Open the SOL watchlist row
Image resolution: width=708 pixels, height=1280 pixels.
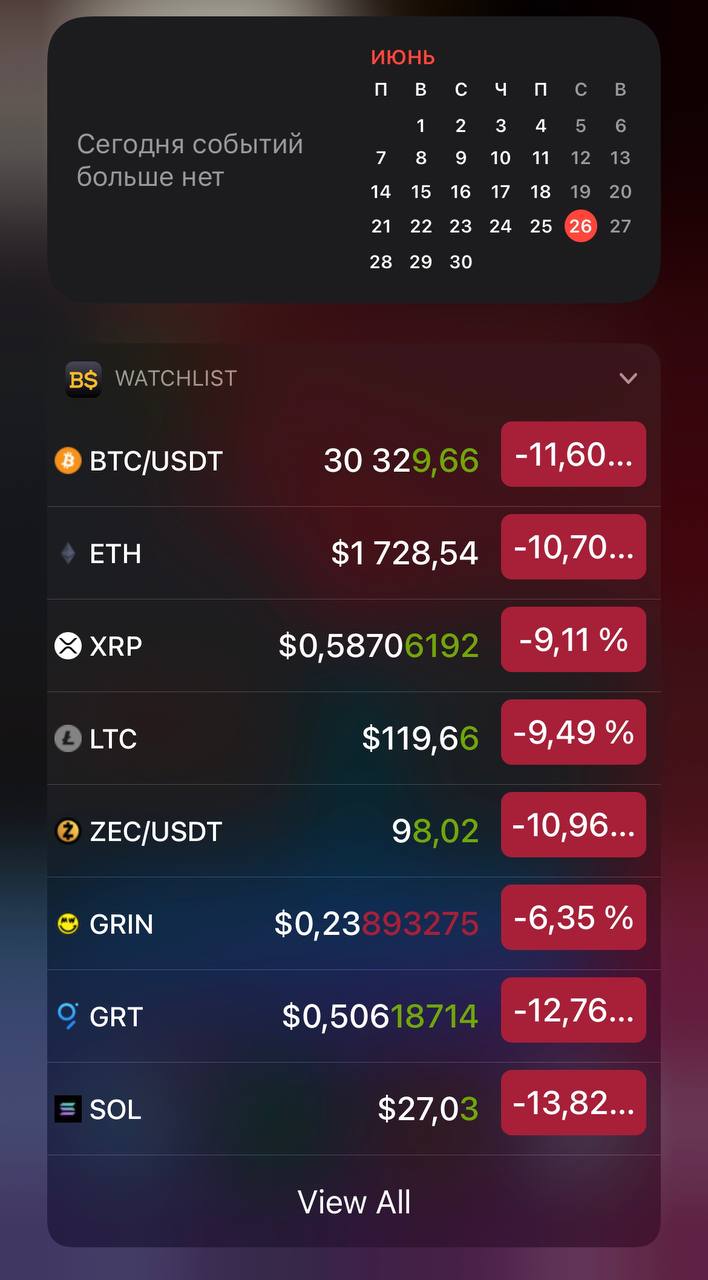(354, 1109)
